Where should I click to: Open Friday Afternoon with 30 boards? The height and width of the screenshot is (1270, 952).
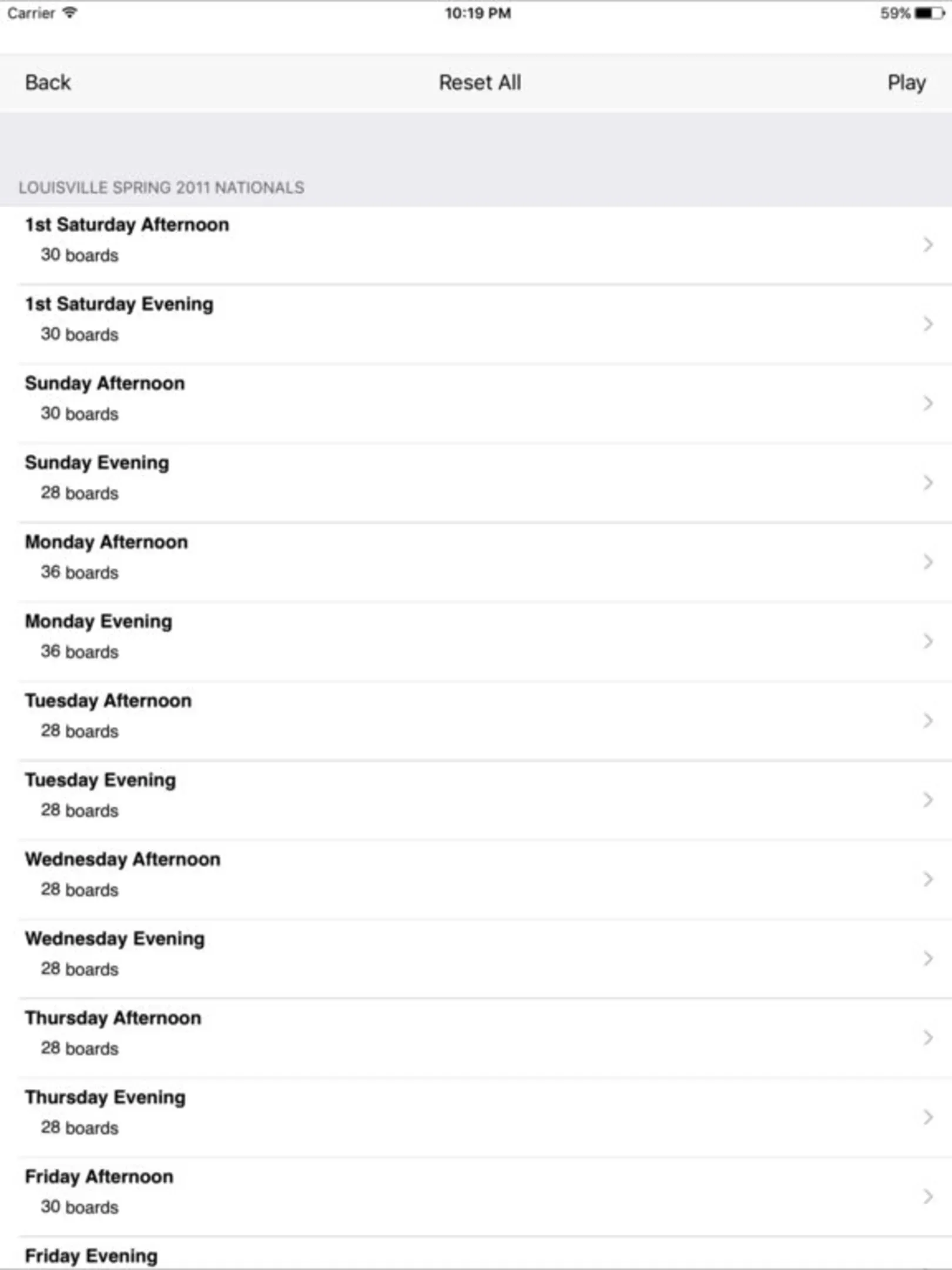pos(476,1198)
